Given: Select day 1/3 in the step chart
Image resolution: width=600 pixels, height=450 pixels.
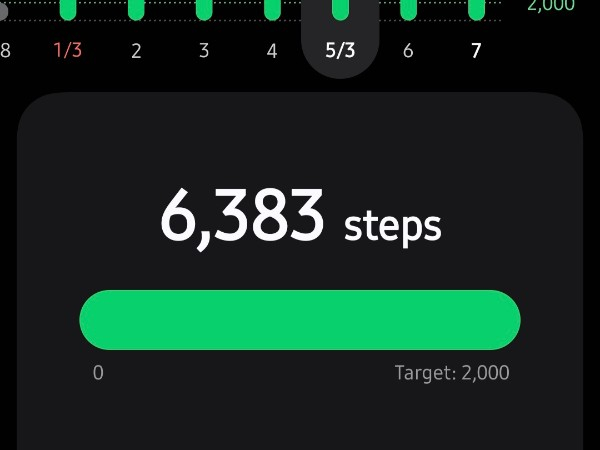Looking at the screenshot, I should [68, 50].
